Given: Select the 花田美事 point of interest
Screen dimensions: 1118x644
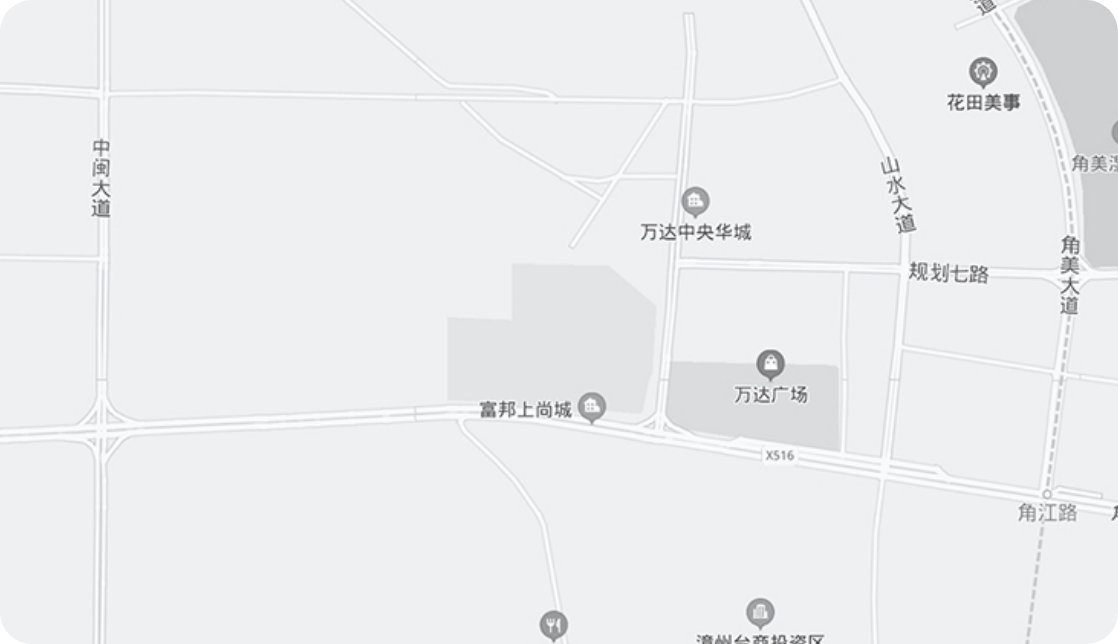Looking at the screenshot, I should coord(984,72).
